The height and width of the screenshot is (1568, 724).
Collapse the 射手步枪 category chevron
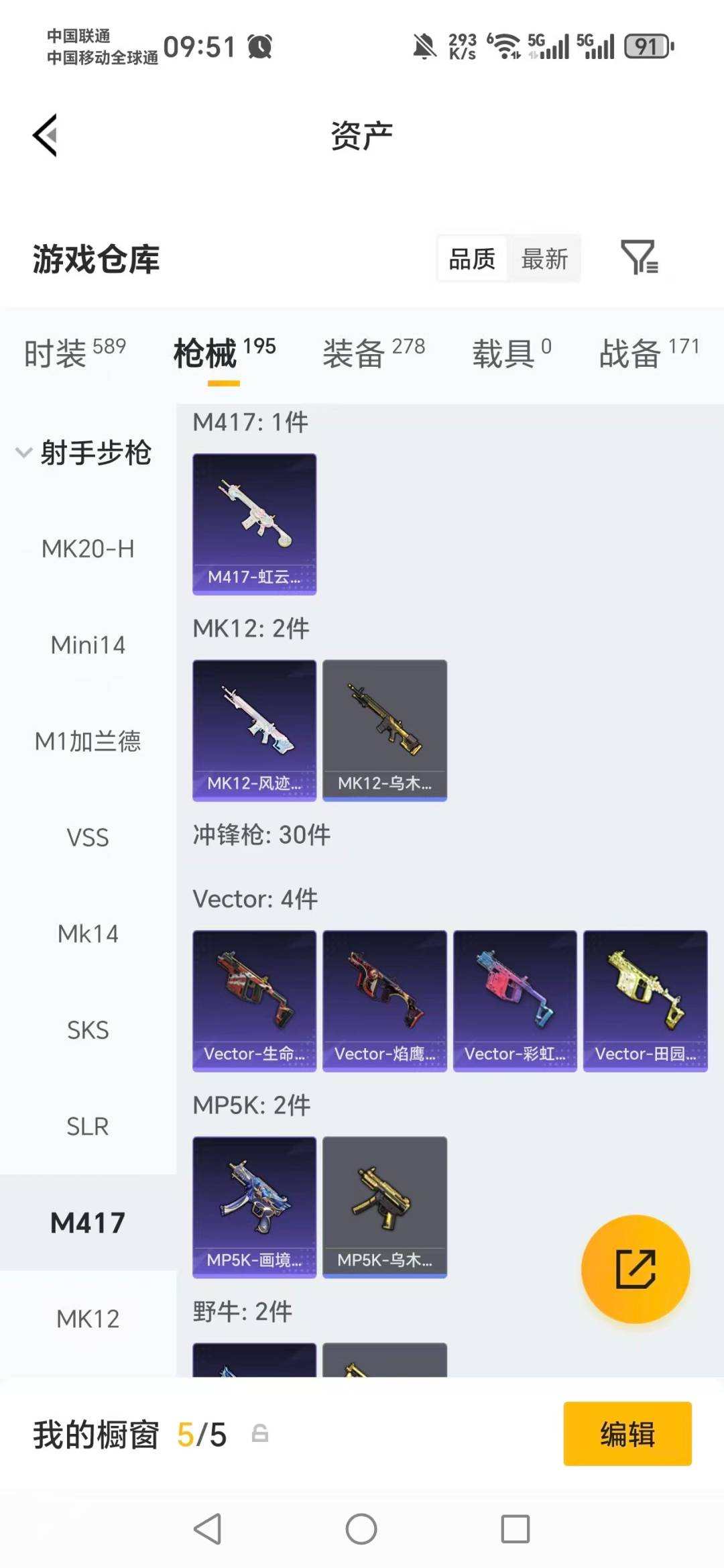click(23, 453)
